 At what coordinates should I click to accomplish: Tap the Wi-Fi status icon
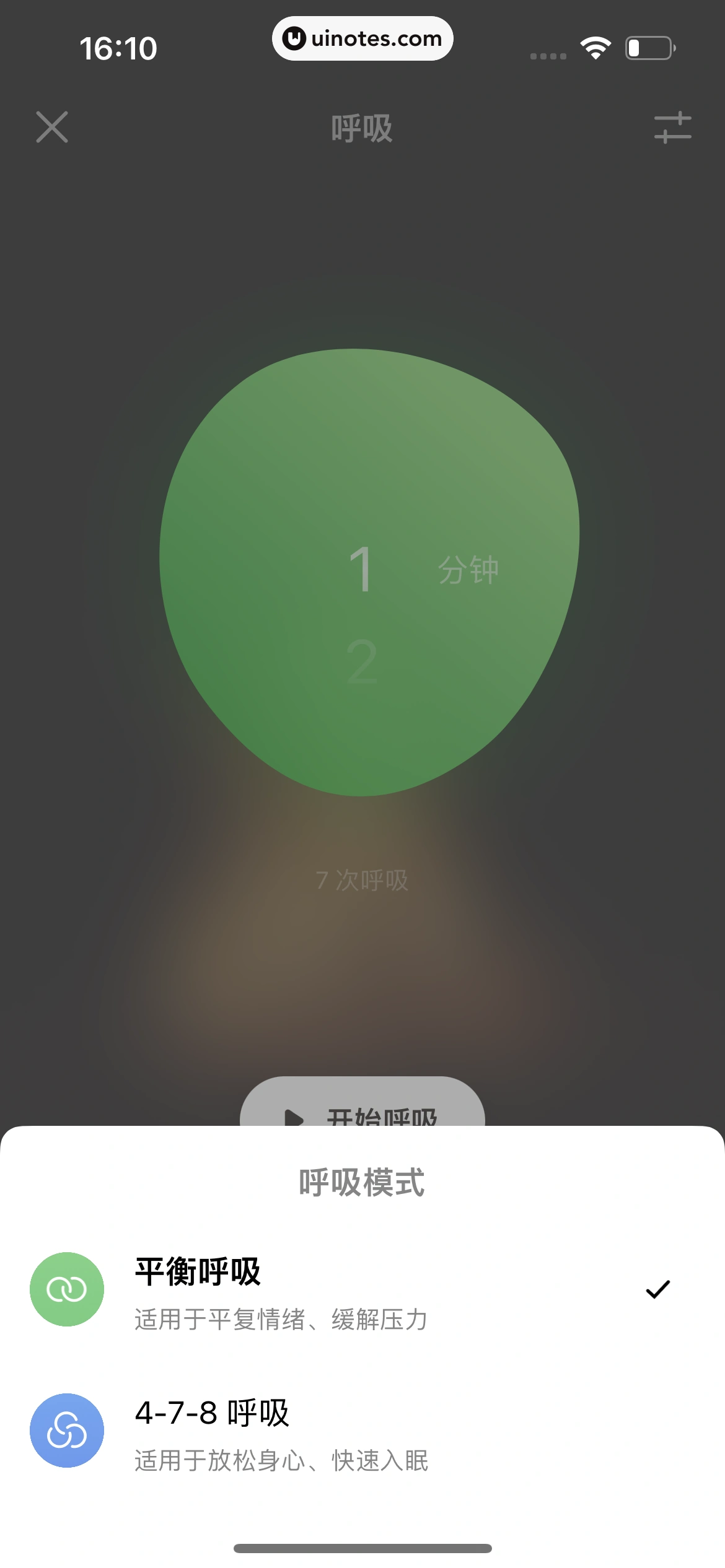pos(595,48)
